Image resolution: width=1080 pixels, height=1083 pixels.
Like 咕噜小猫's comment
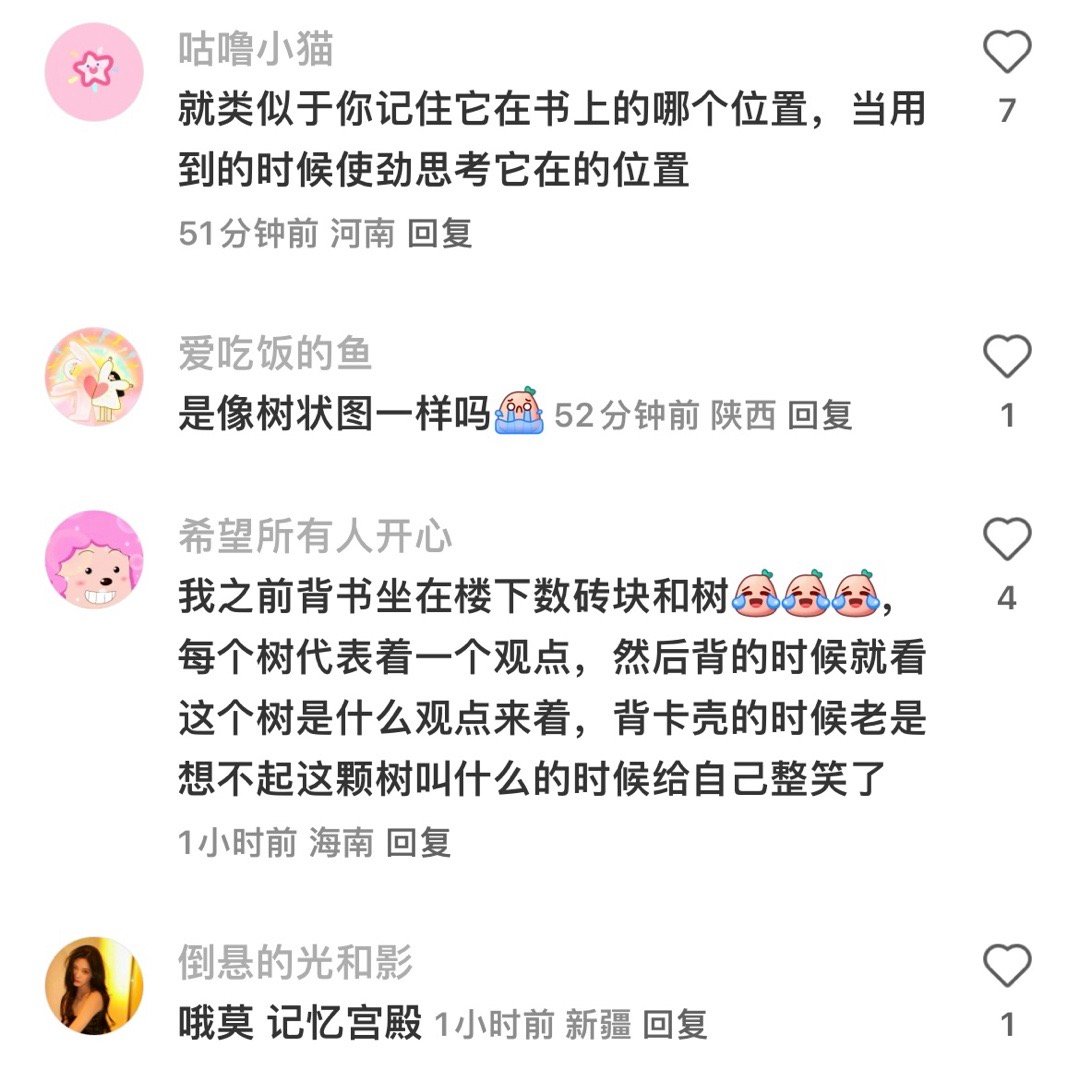pyautogui.click(x=1007, y=52)
